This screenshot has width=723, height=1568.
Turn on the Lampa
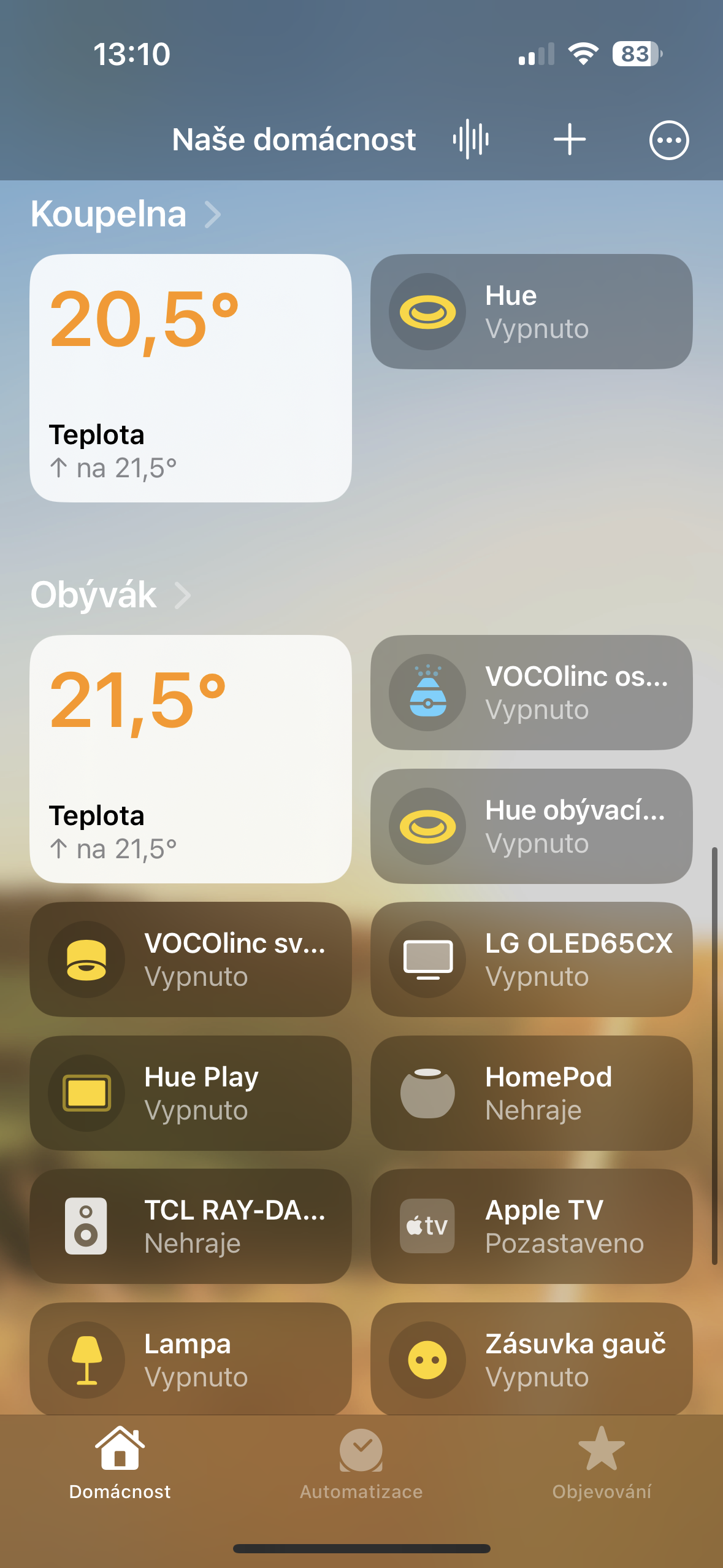(86, 1359)
